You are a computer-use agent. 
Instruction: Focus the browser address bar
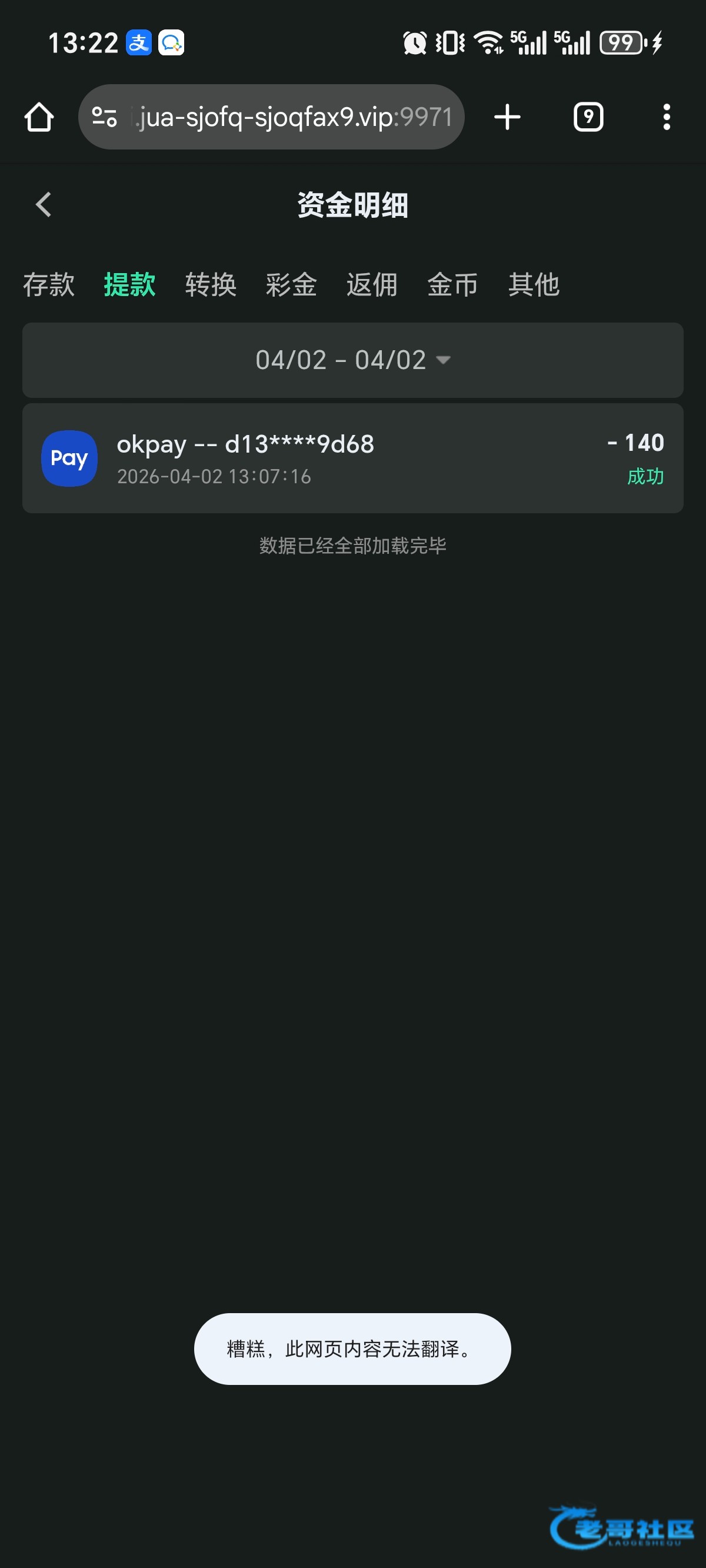tap(292, 117)
